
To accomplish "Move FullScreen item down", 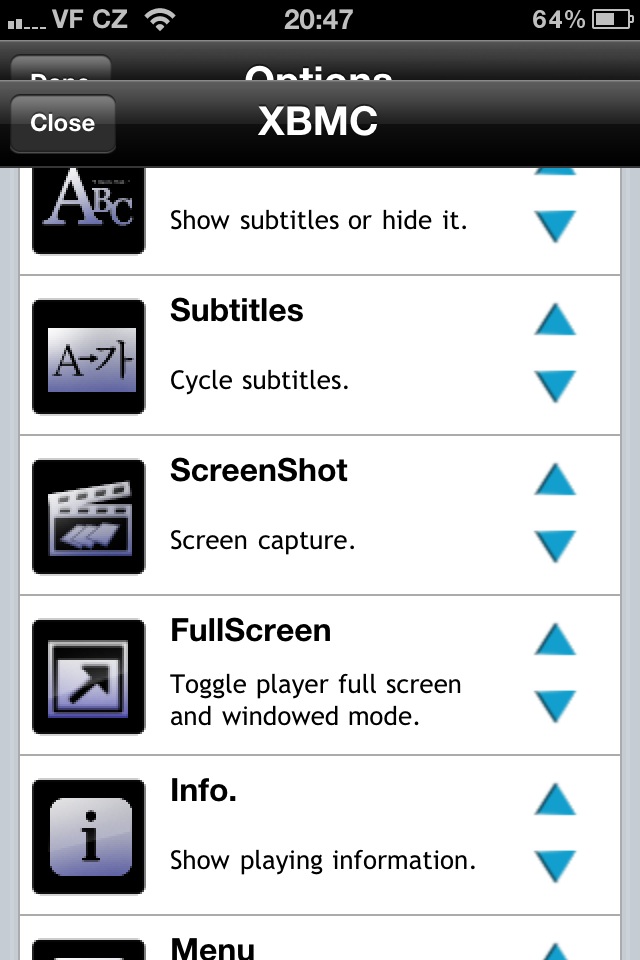I will (555, 706).
